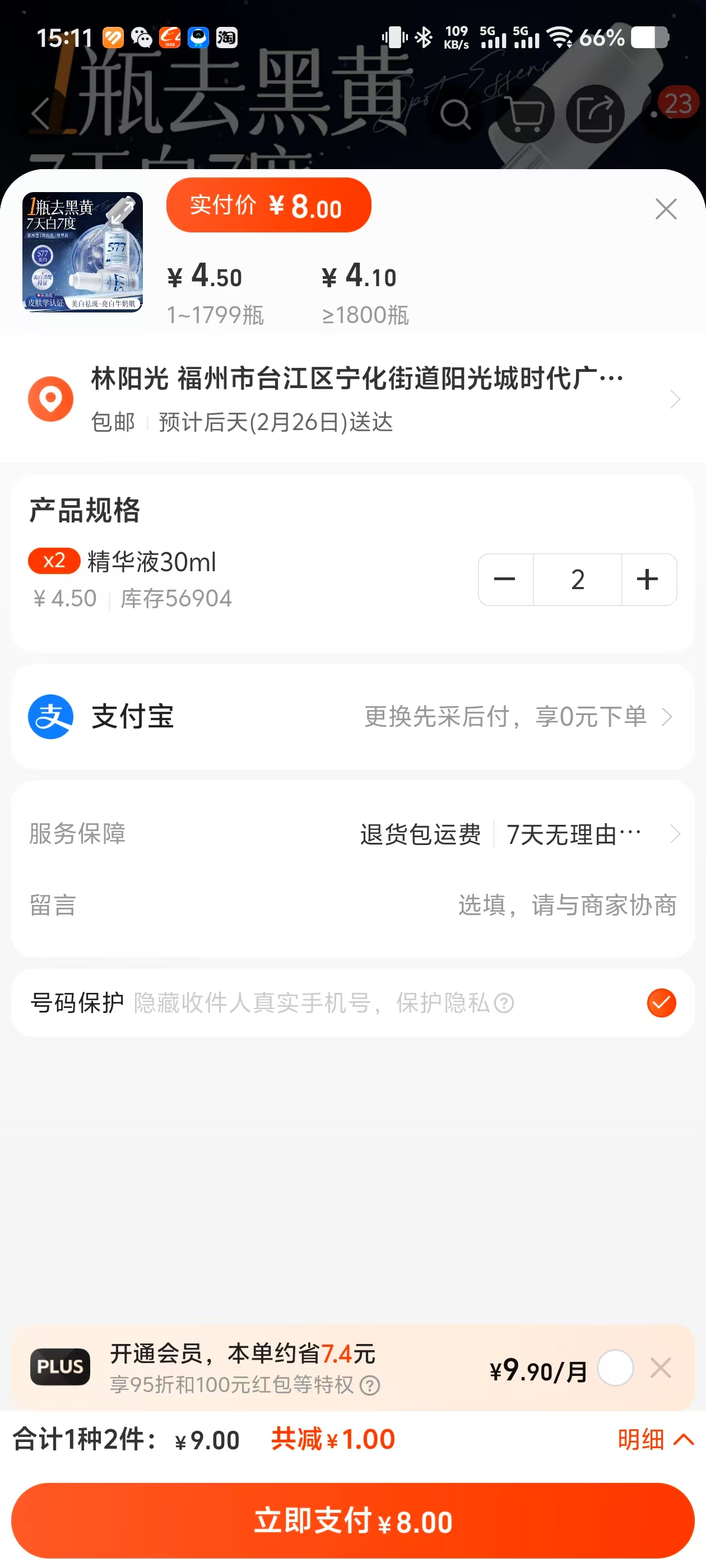Viewport: 706px width, 1568px height.
Task: Show help for 号码保护
Action: click(x=504, y=1002)
